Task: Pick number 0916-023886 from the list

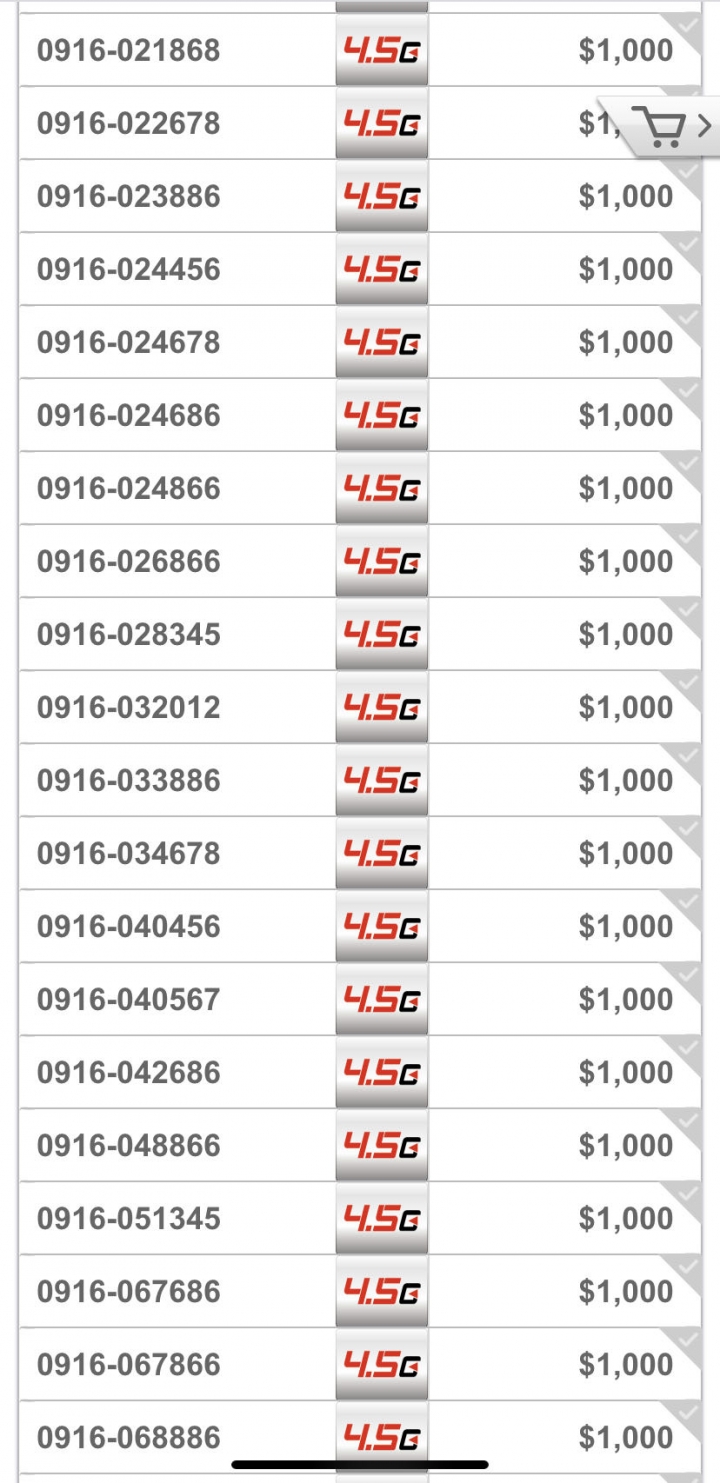Action: click(360, 196)
